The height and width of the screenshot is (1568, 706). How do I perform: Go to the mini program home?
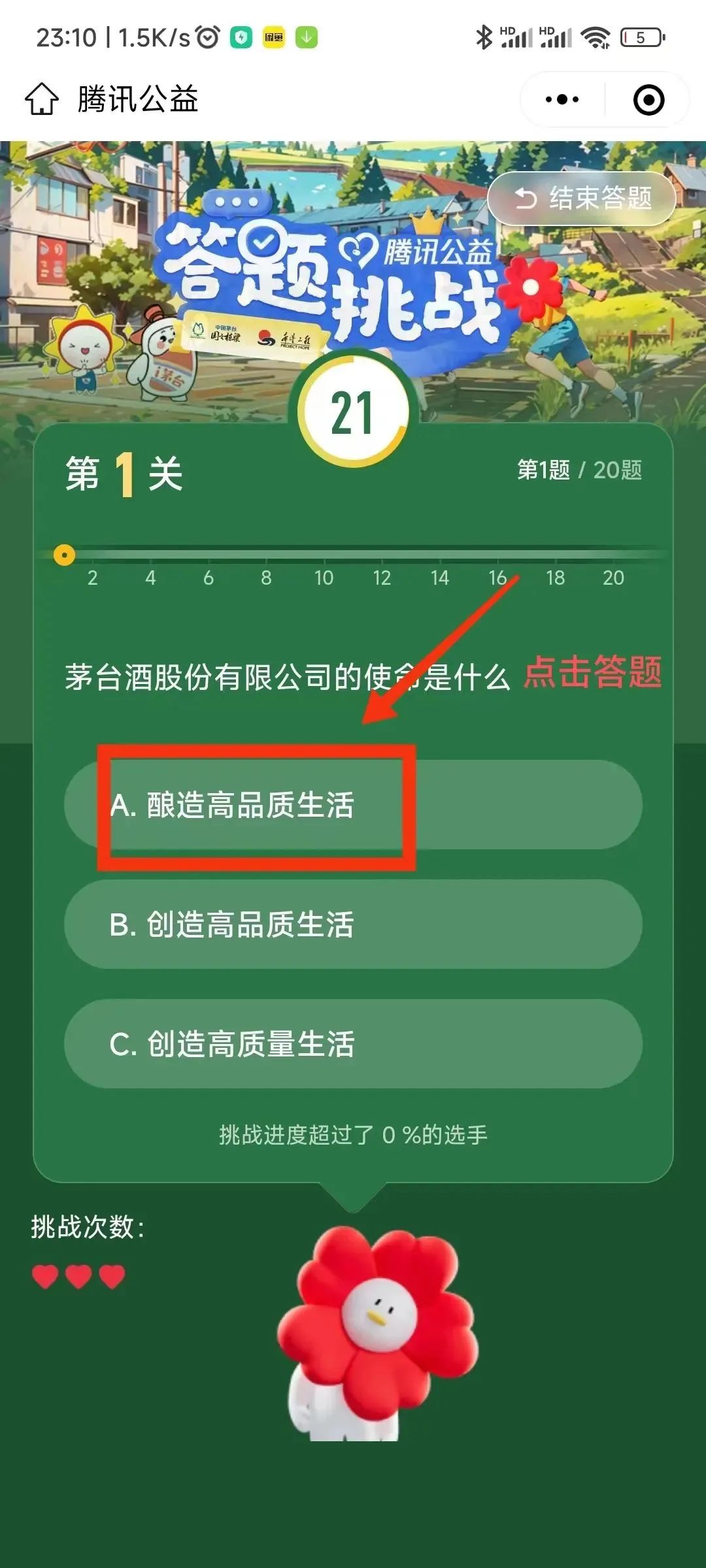pos(42,100)
